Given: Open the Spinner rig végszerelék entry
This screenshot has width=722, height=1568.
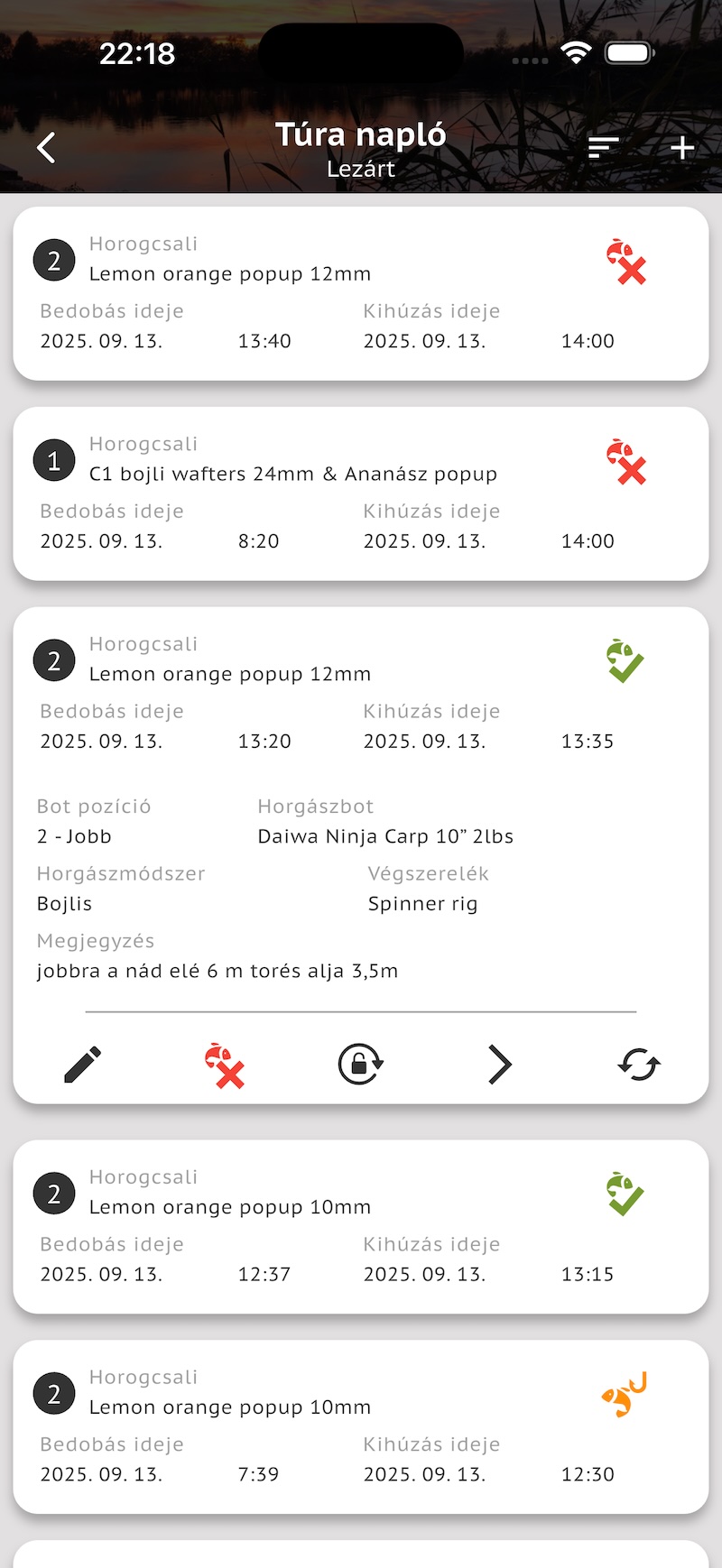Looking at the screenshot, I should click(423, 903).
